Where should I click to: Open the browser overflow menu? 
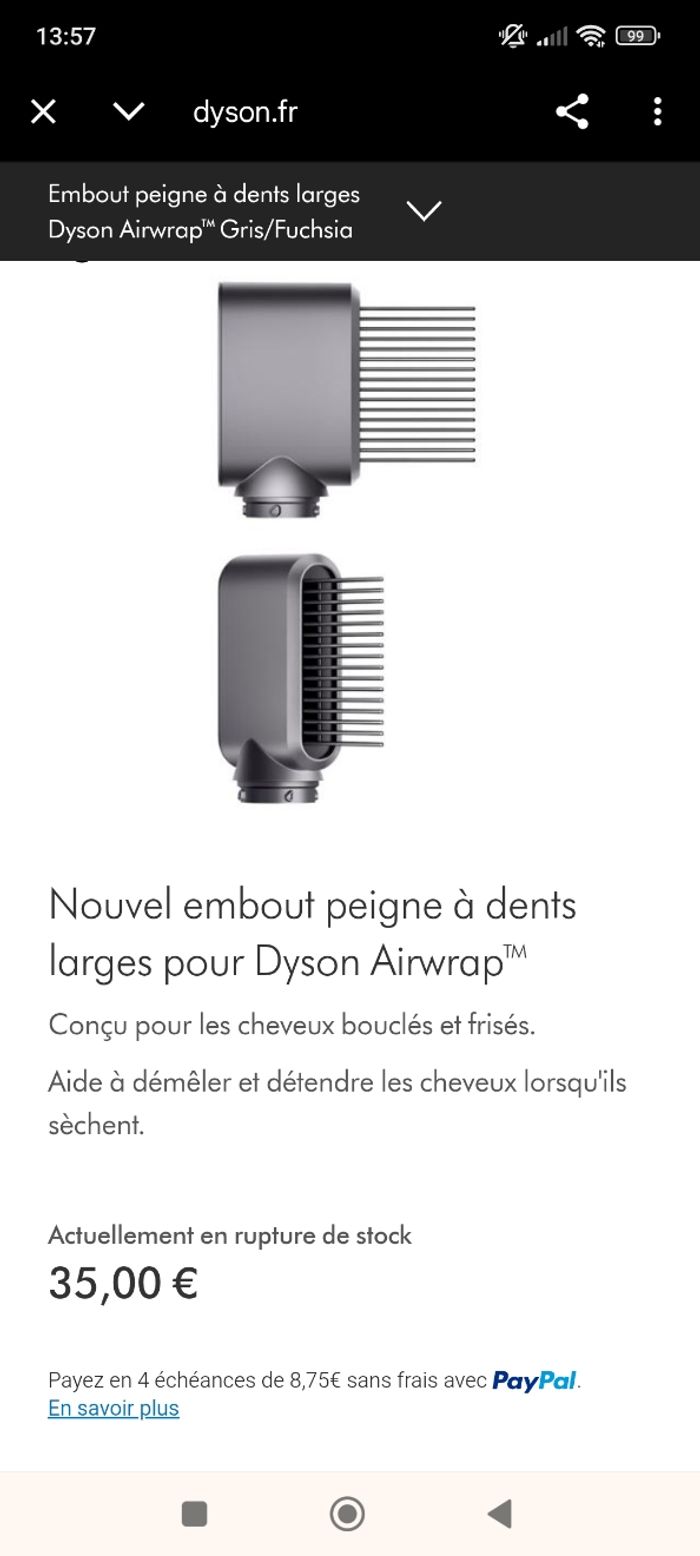pyautogui.click(x=657, y=112)
